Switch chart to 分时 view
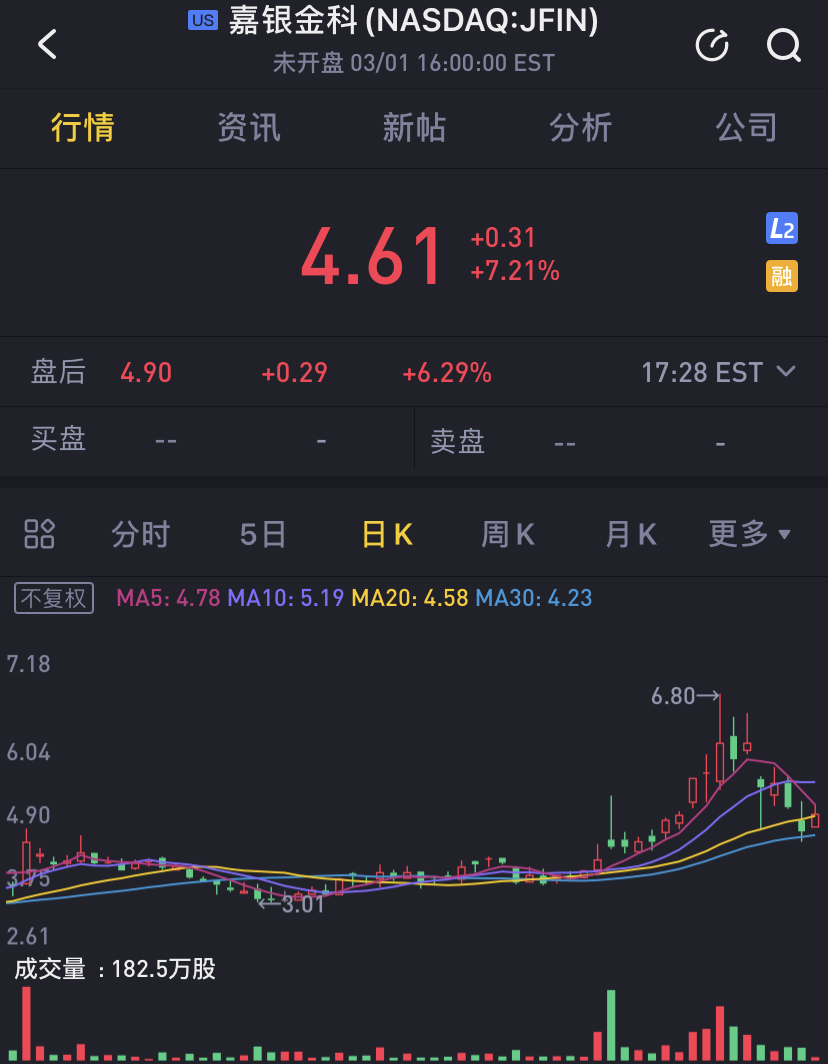The width and height of the screenshot is (828, 1064). pos(141,535)
